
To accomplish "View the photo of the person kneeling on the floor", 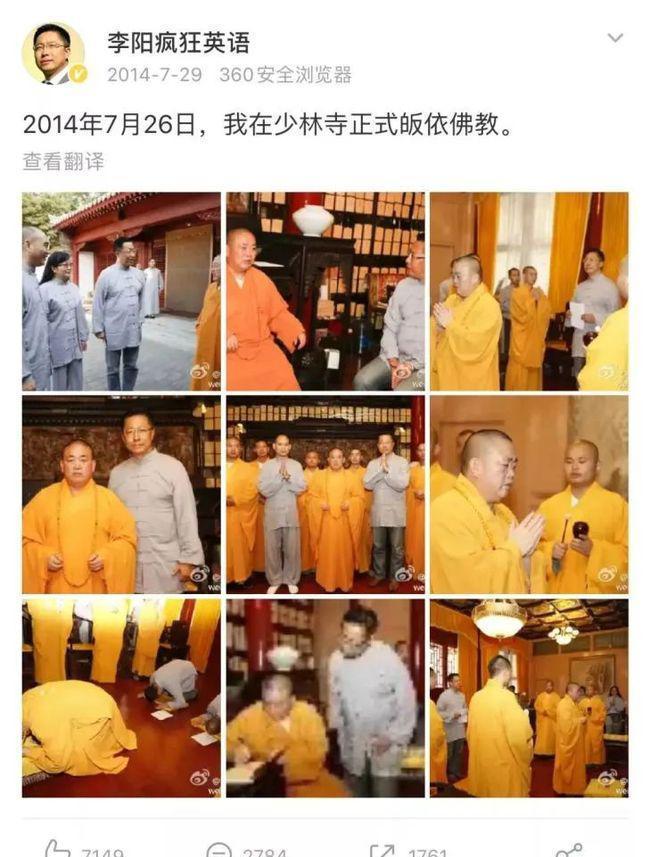I will (x=121, y=697).
